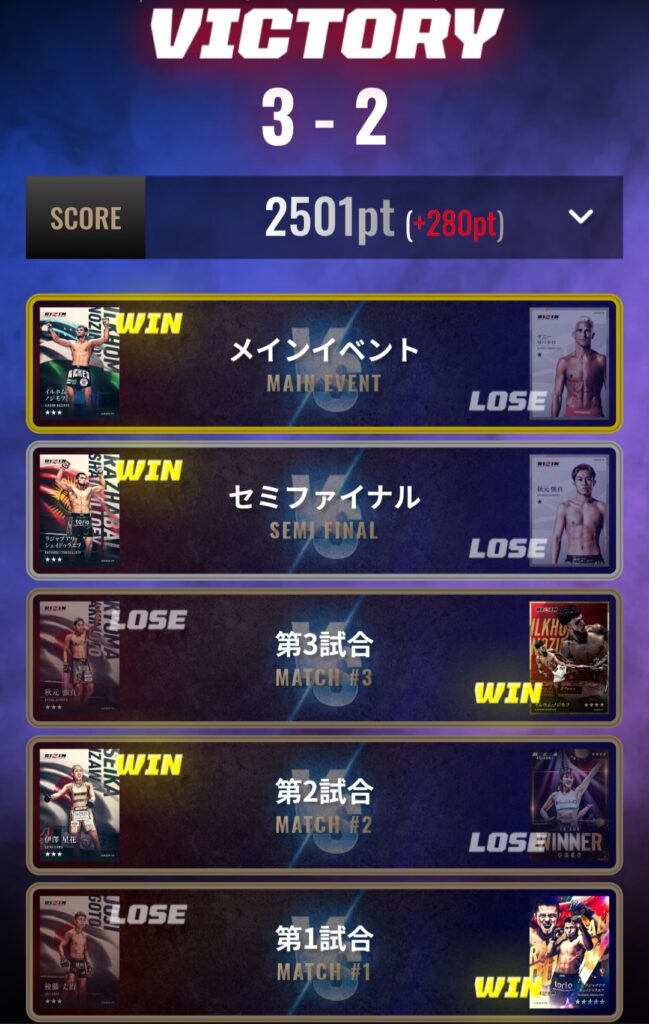
Task: View Match #3 result card
Action: coord(324,657)
